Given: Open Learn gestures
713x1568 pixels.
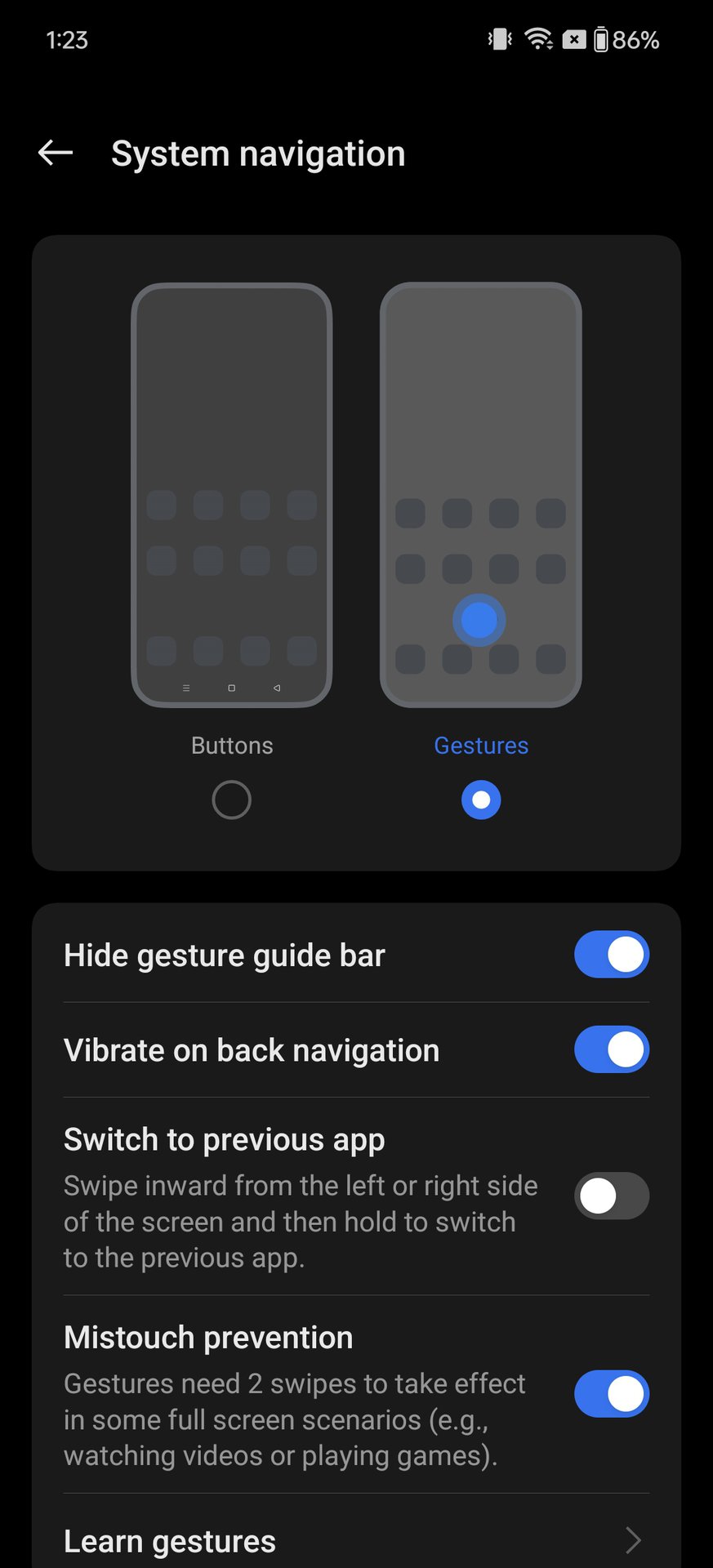Looking at the screenshot, I should click(356, 1541).
